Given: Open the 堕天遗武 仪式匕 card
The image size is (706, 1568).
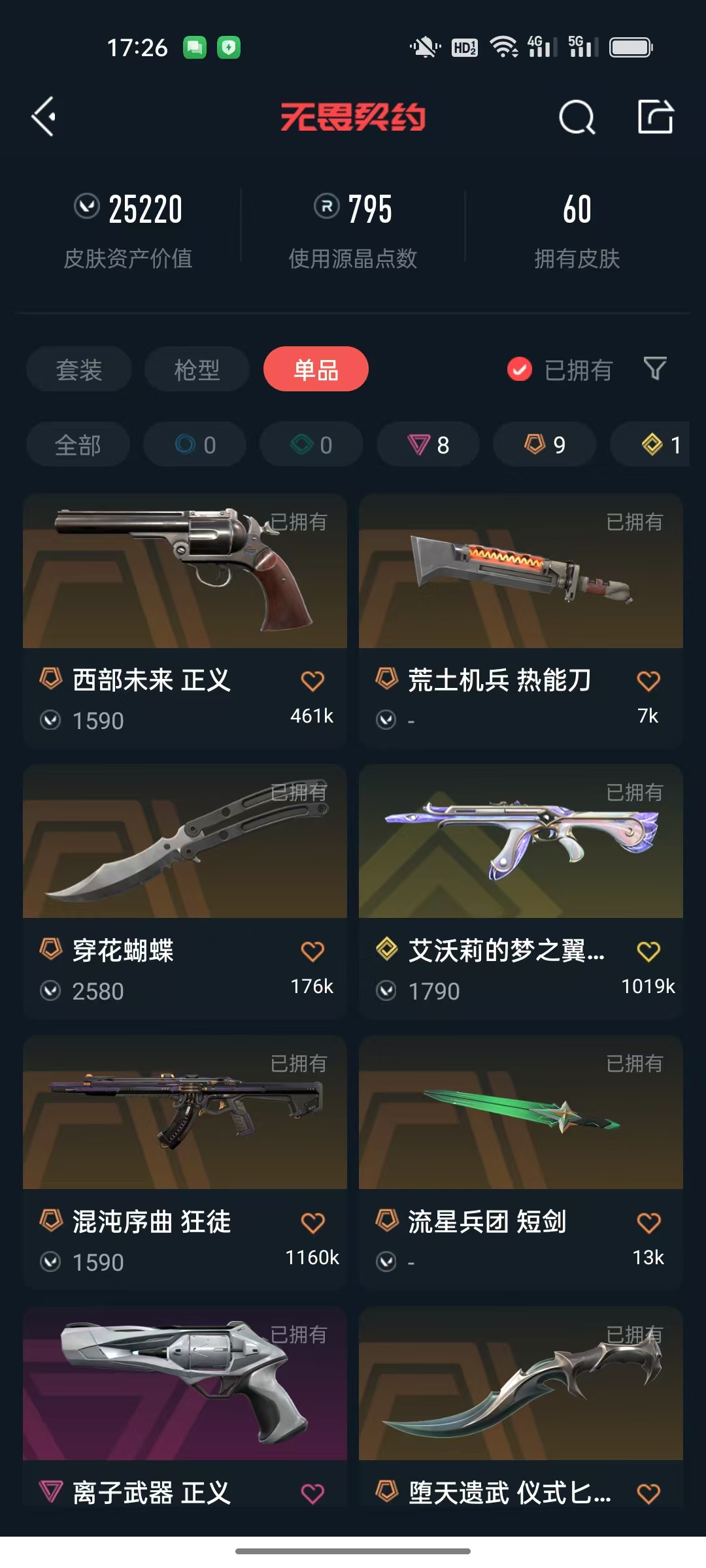Looking at the screenshot, I should pos(521,1408).
